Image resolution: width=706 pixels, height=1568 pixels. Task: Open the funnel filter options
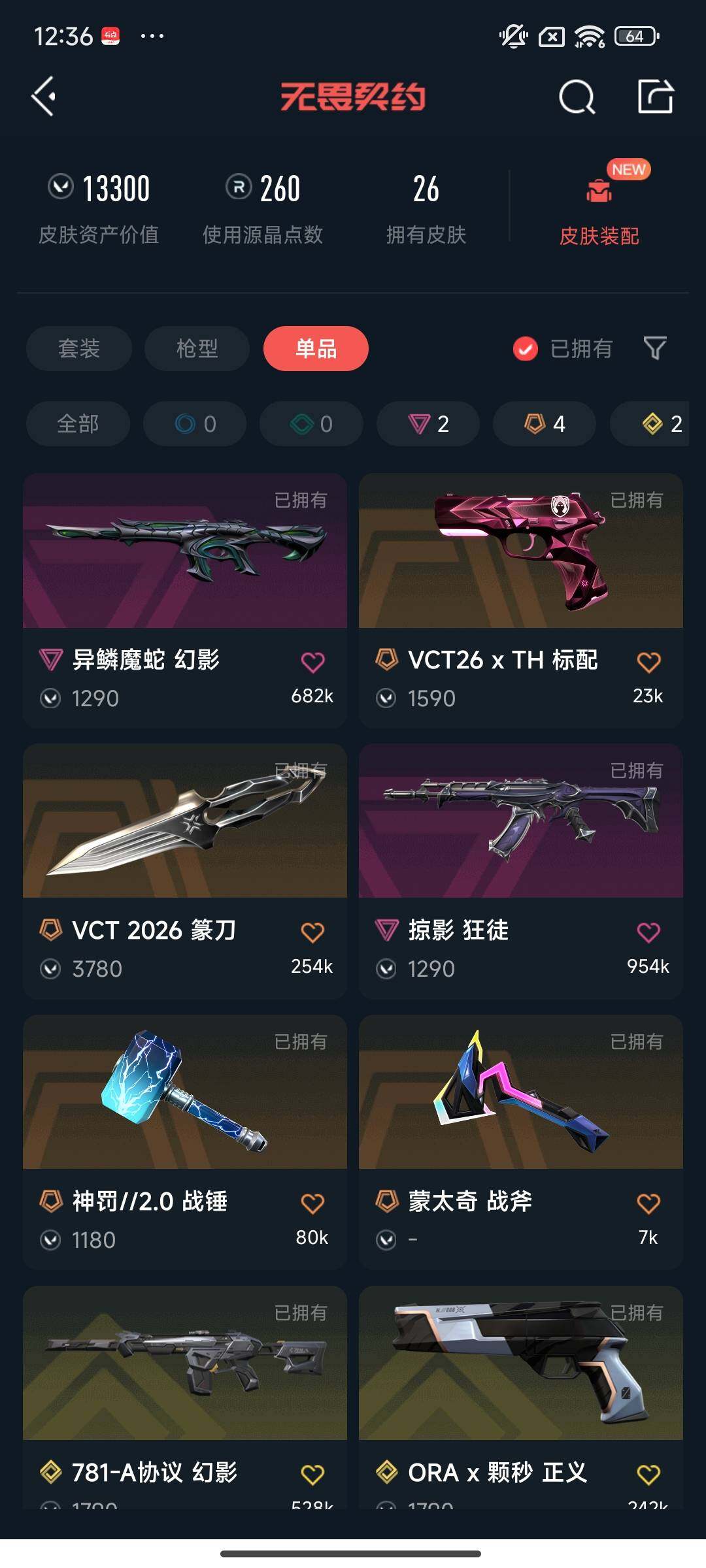(x=655, y=348)
